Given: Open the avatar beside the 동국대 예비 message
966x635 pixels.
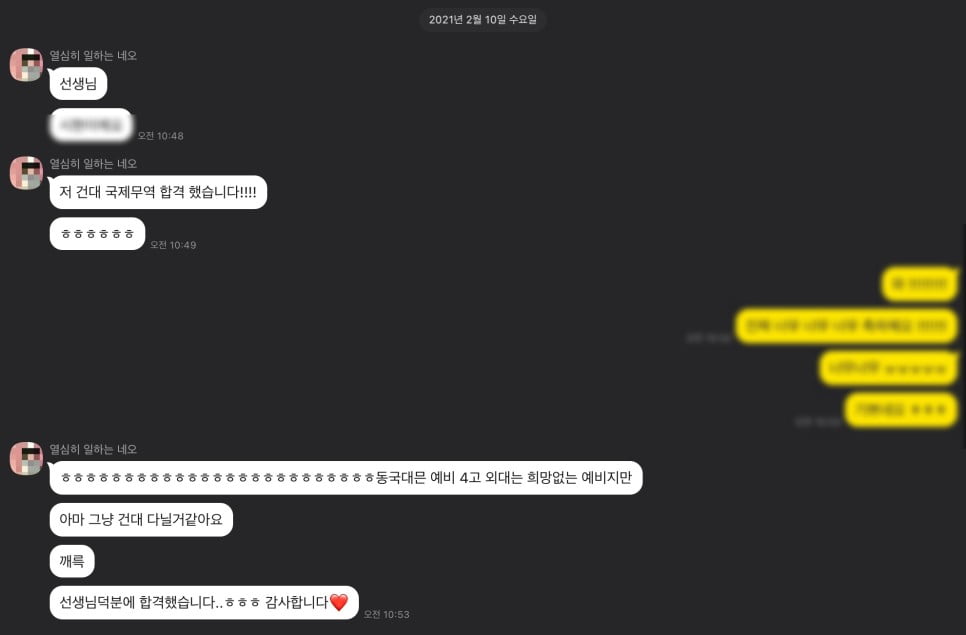Looking at the screenshot, I should (x=26, y=459).
